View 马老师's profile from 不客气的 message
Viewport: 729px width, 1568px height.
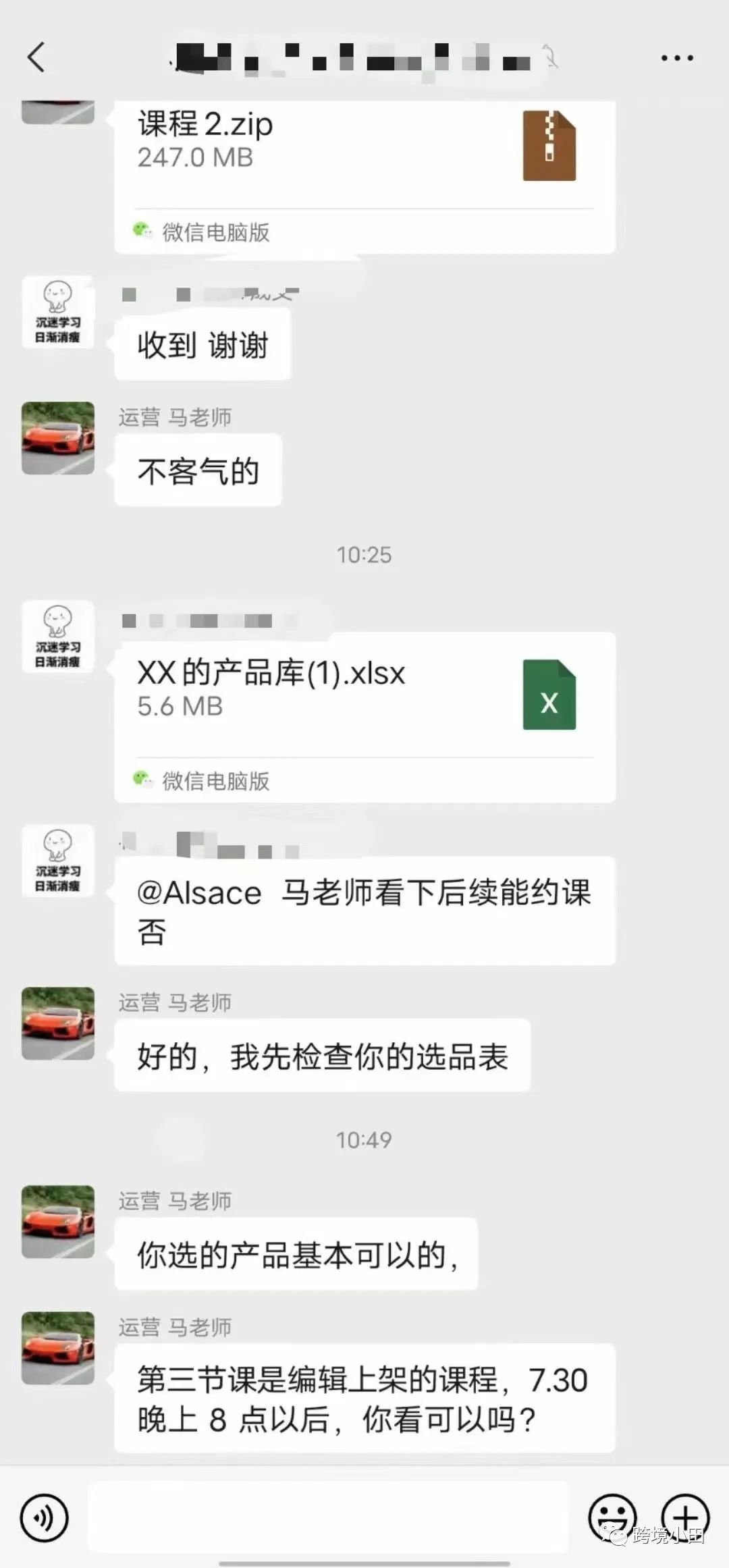[58, 438]
